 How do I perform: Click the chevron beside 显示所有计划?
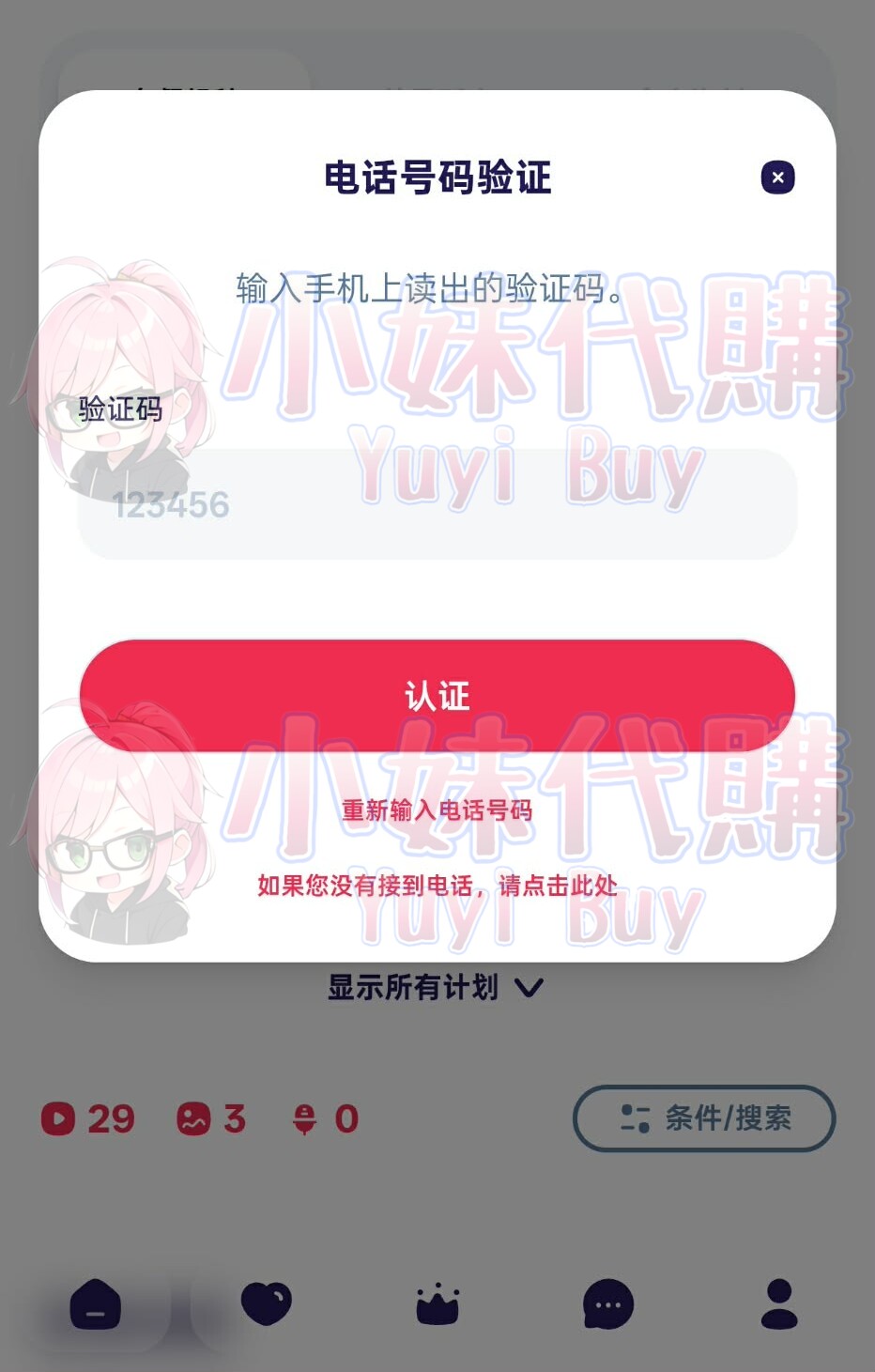[x=529, y=987]
